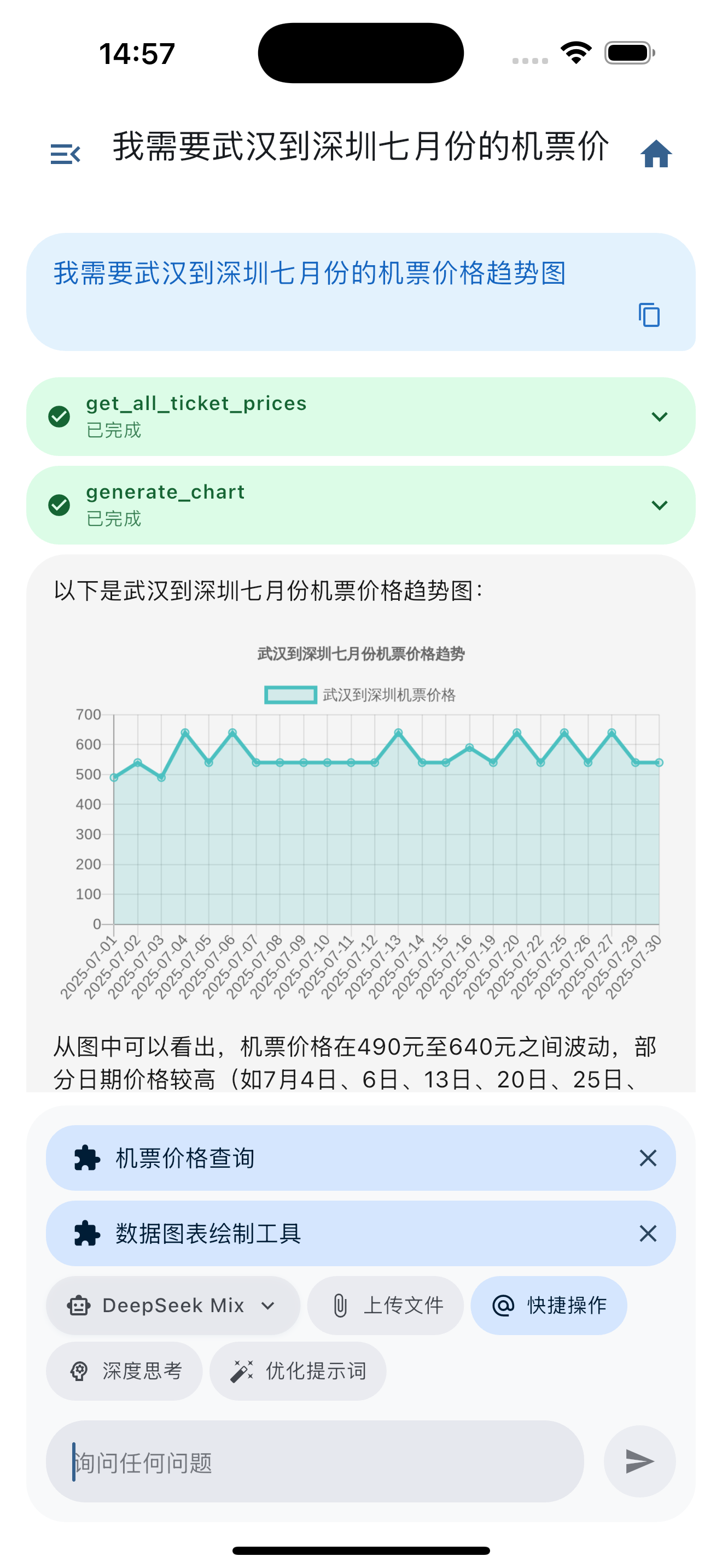The image size is (722, 1568).
Task: Open 快捷操作 quick actions
Action: (549, 1306)
